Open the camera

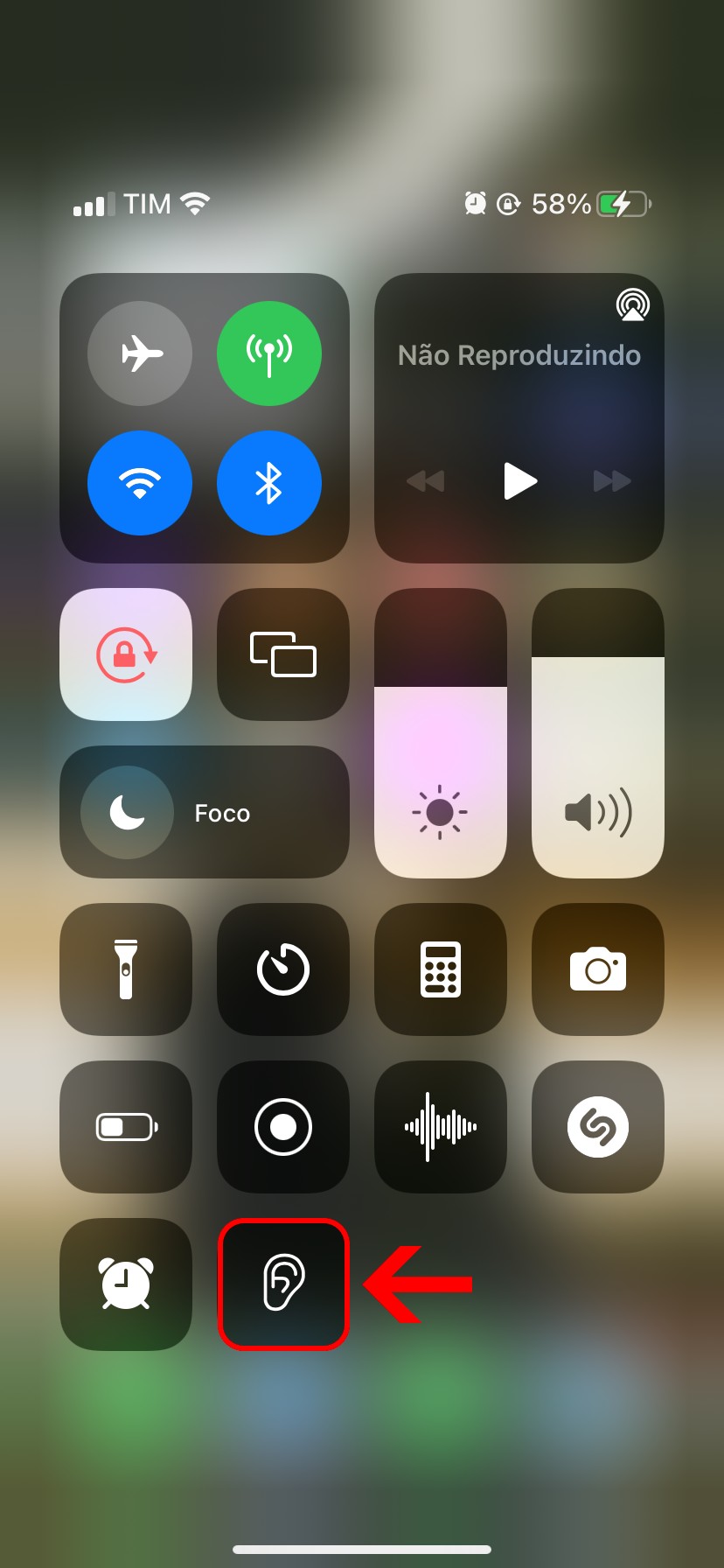pyautogui.click(x=598, y=969)
